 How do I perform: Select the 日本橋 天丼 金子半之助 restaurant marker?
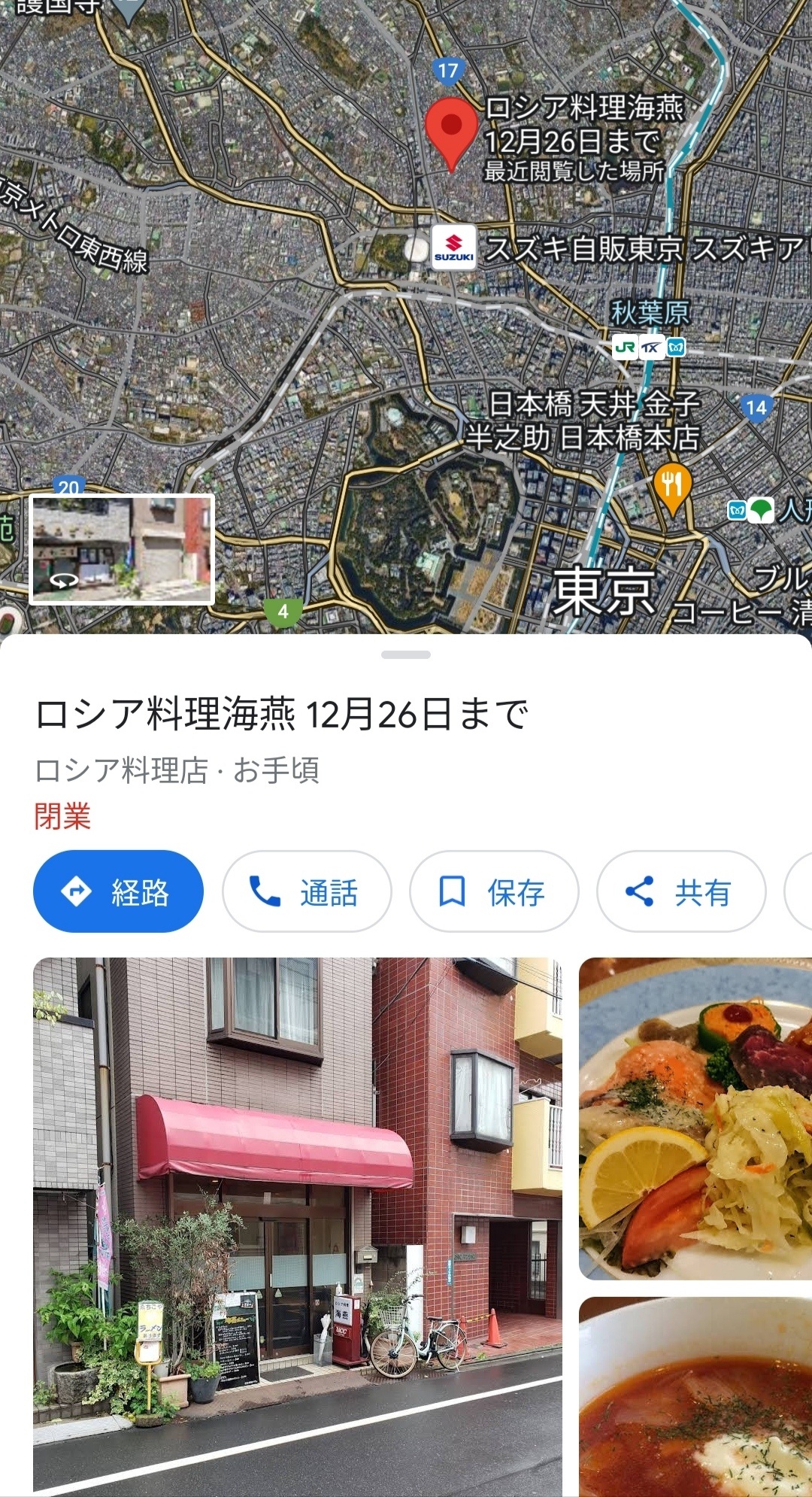pos(673,486)
